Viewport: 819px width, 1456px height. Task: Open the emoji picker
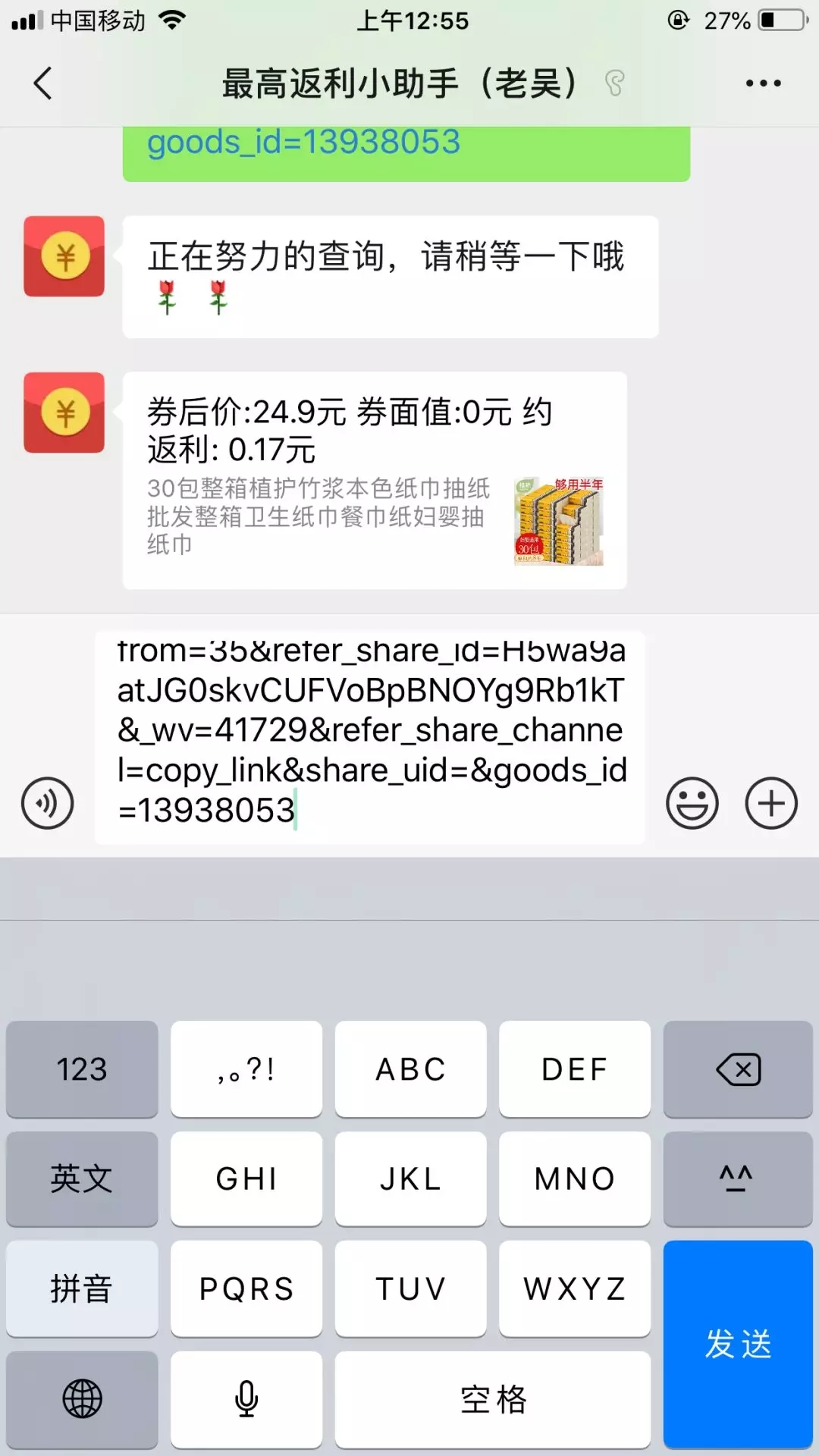(692, 803)
